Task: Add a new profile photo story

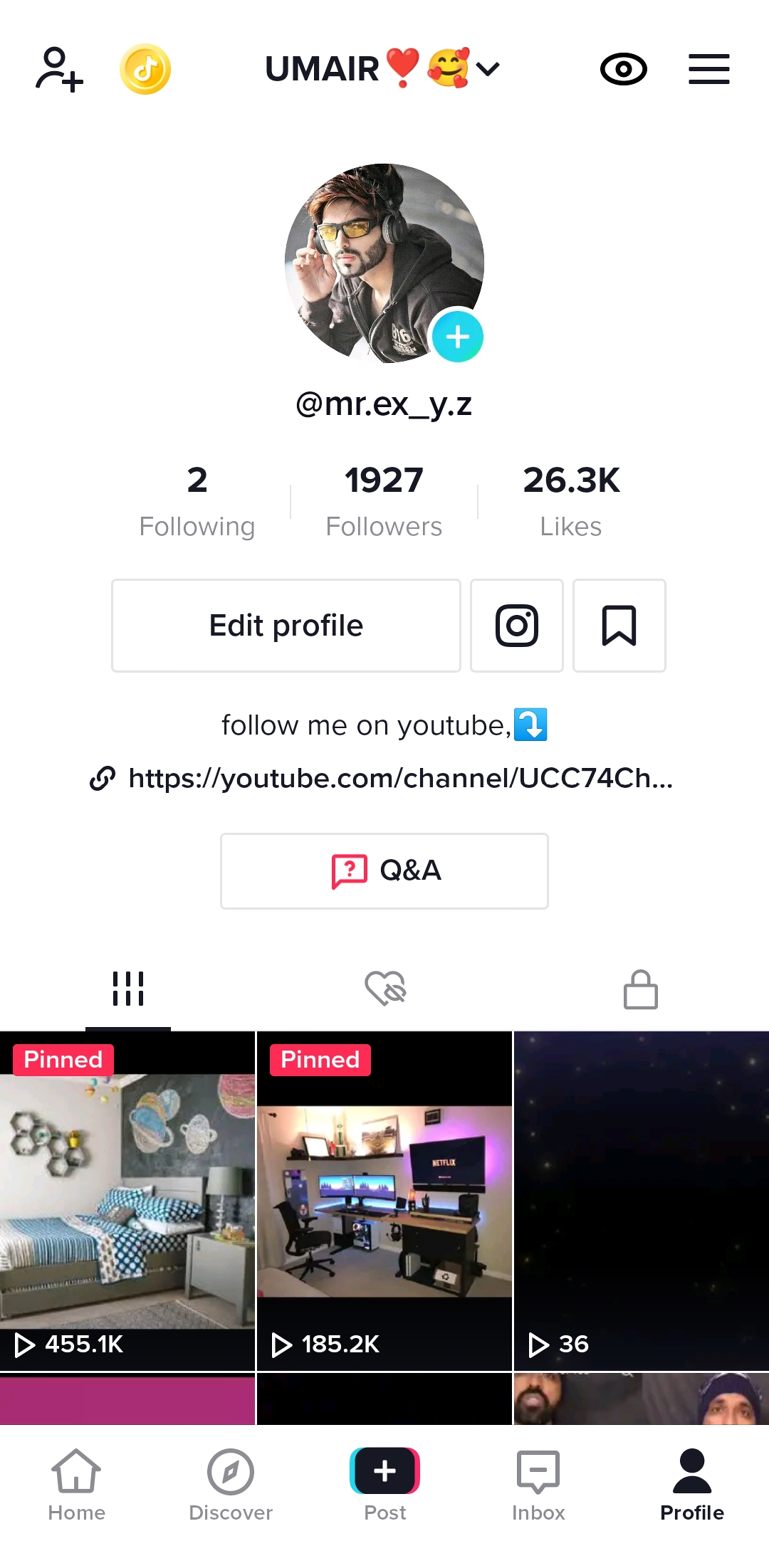Action: (457, 337)
